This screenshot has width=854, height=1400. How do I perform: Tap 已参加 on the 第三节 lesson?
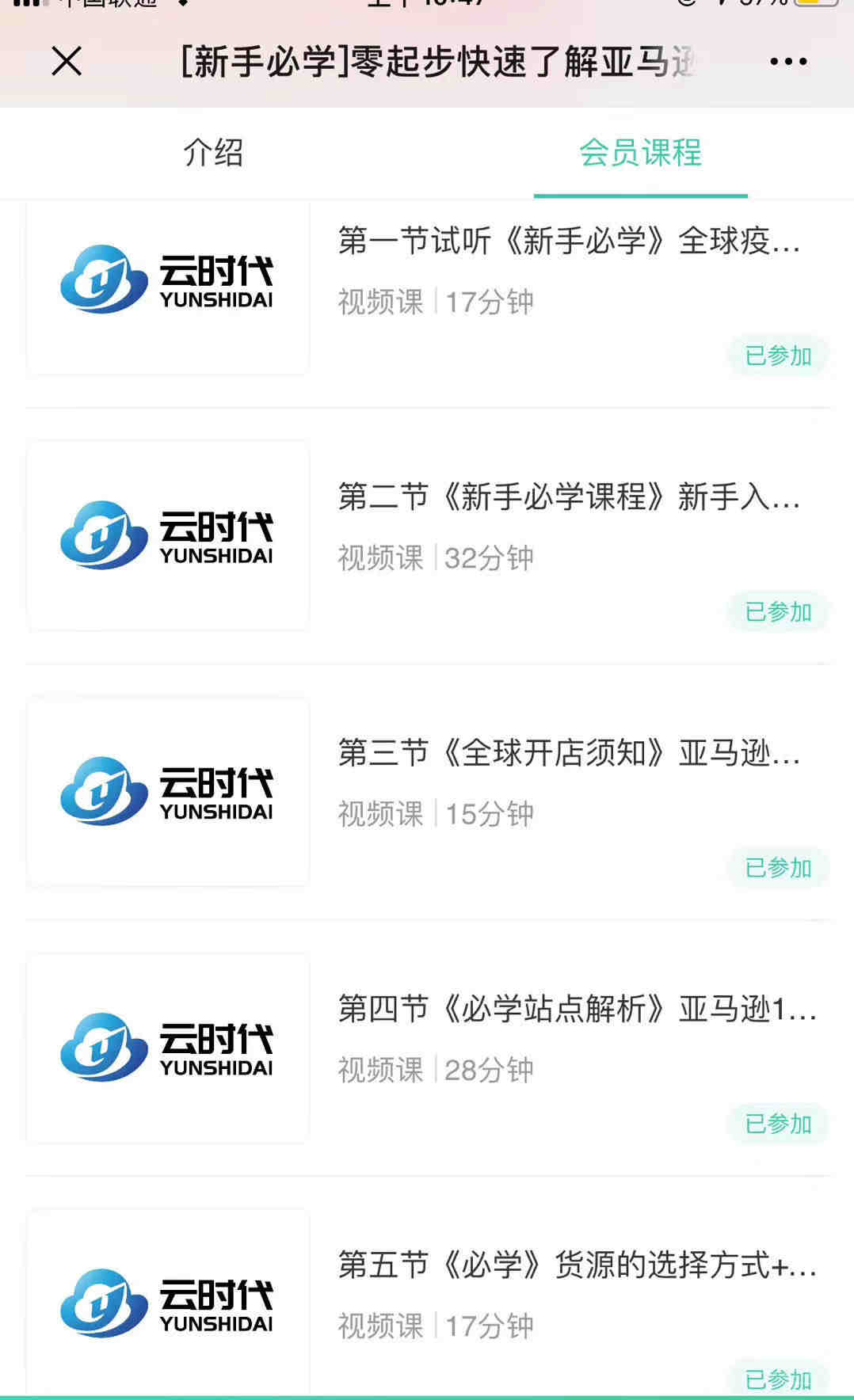click(x=778, y=868)
